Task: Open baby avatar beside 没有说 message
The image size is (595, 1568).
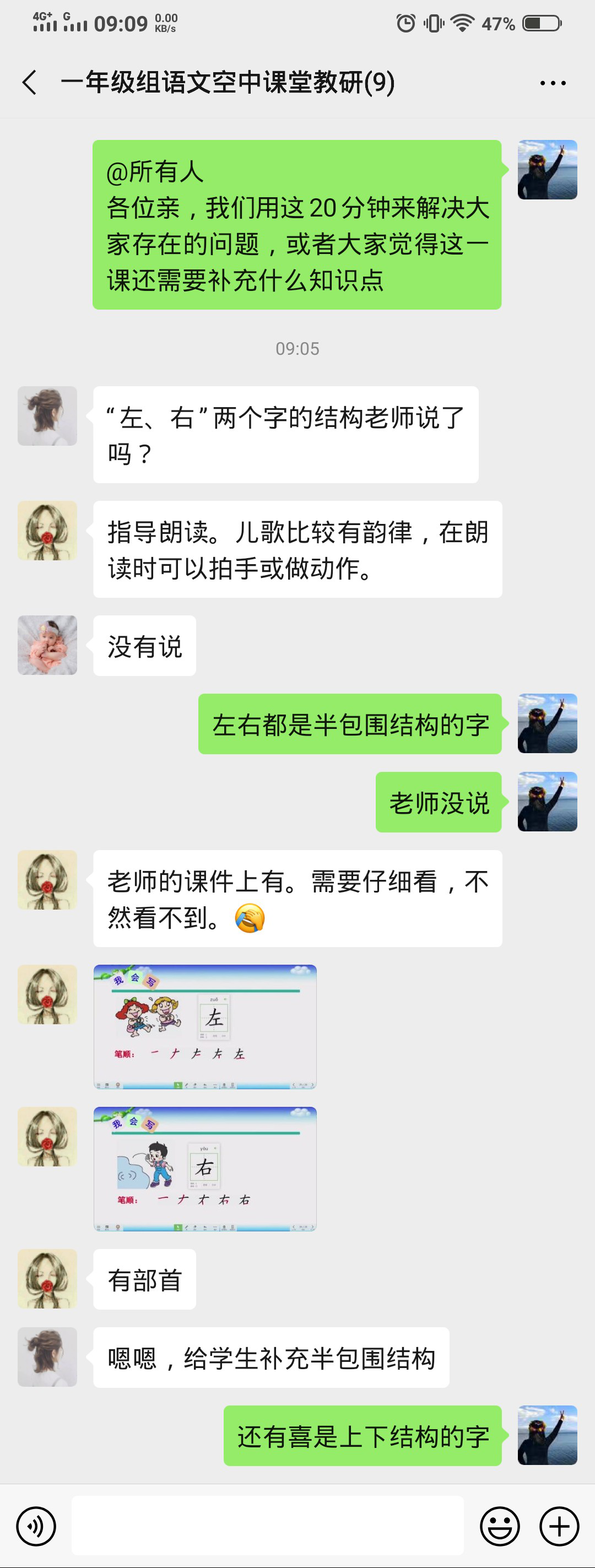Action: pyautogui.click(x=47, y=645)
